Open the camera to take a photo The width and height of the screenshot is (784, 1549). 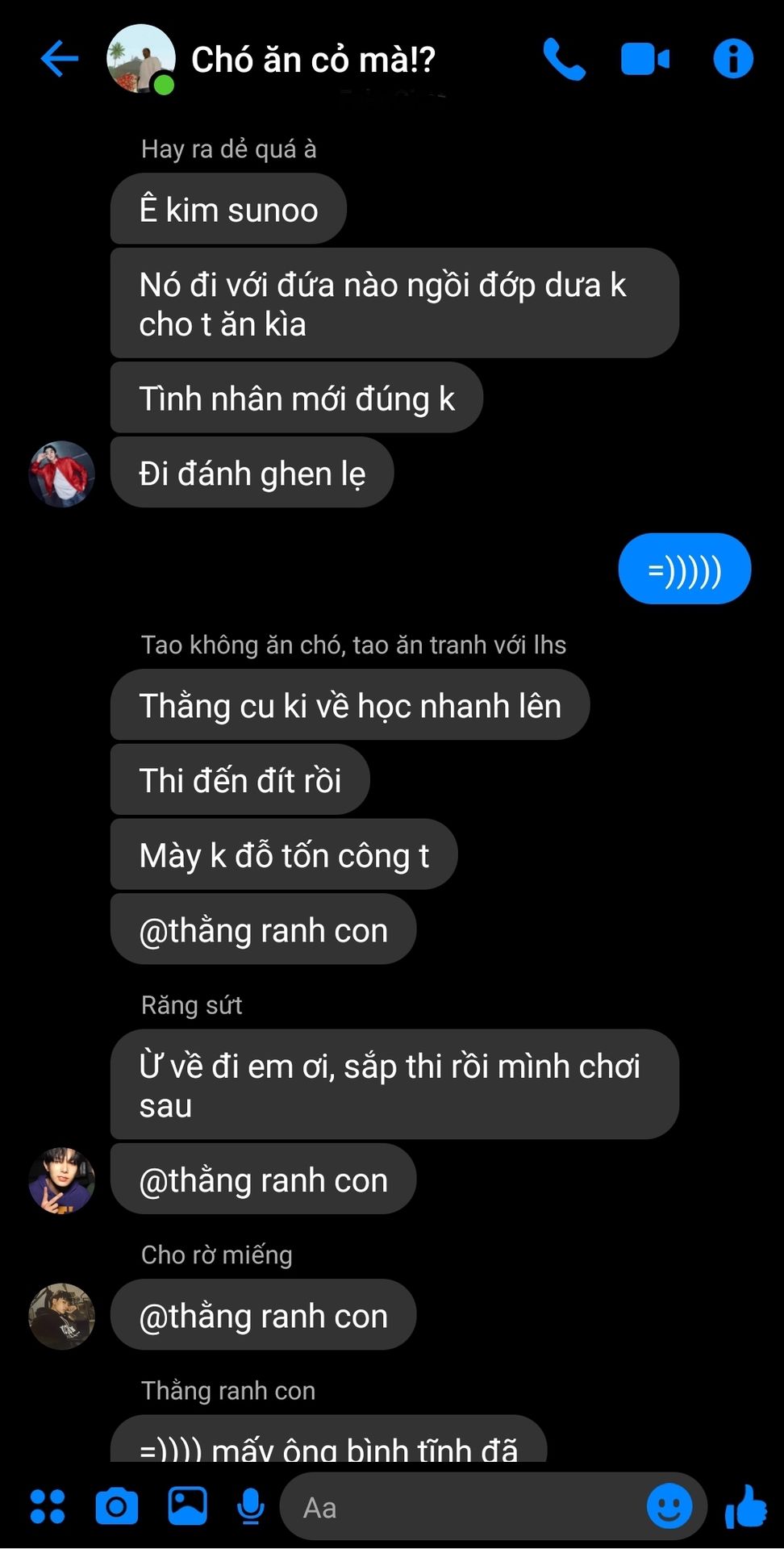click(x=117, y=1506)
